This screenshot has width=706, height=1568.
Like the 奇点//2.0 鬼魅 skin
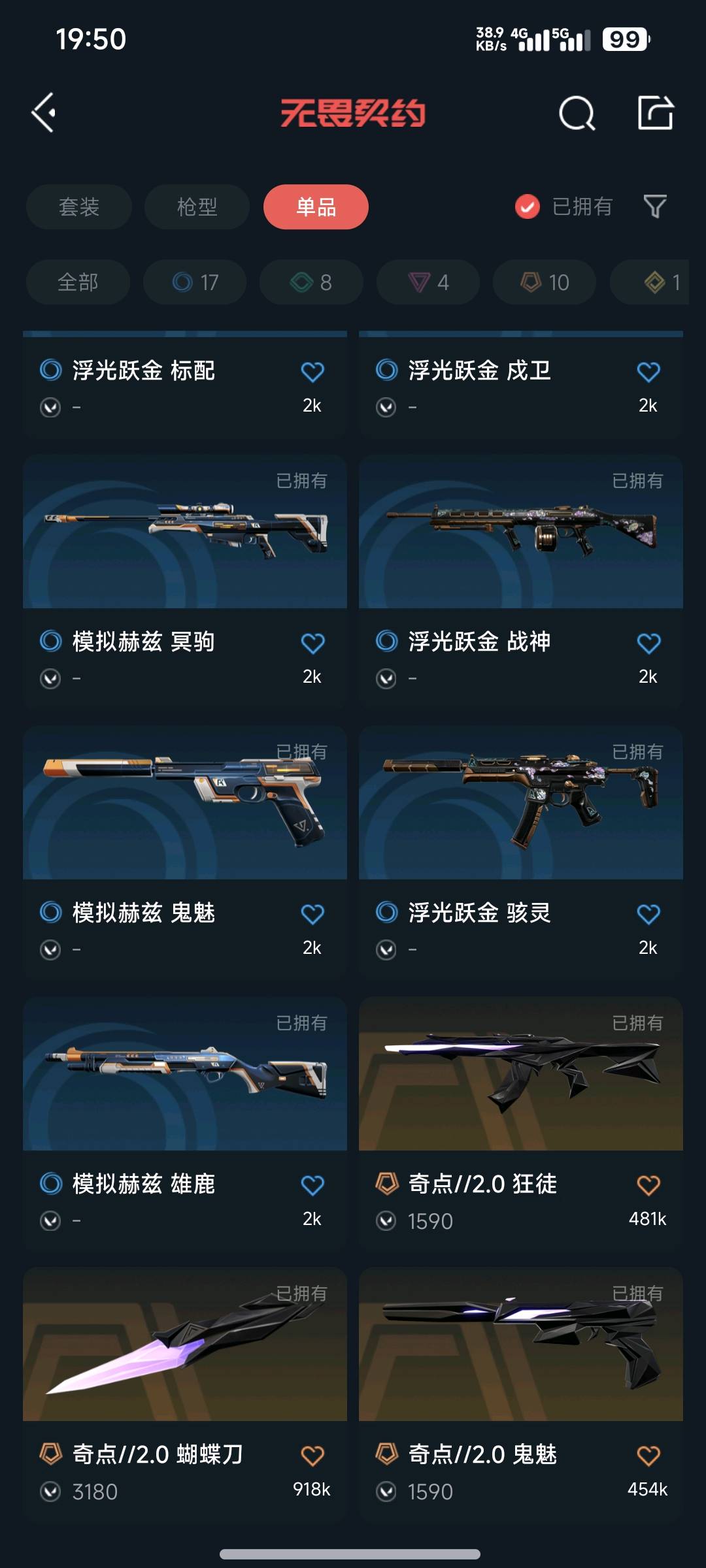click(648, 1456)
